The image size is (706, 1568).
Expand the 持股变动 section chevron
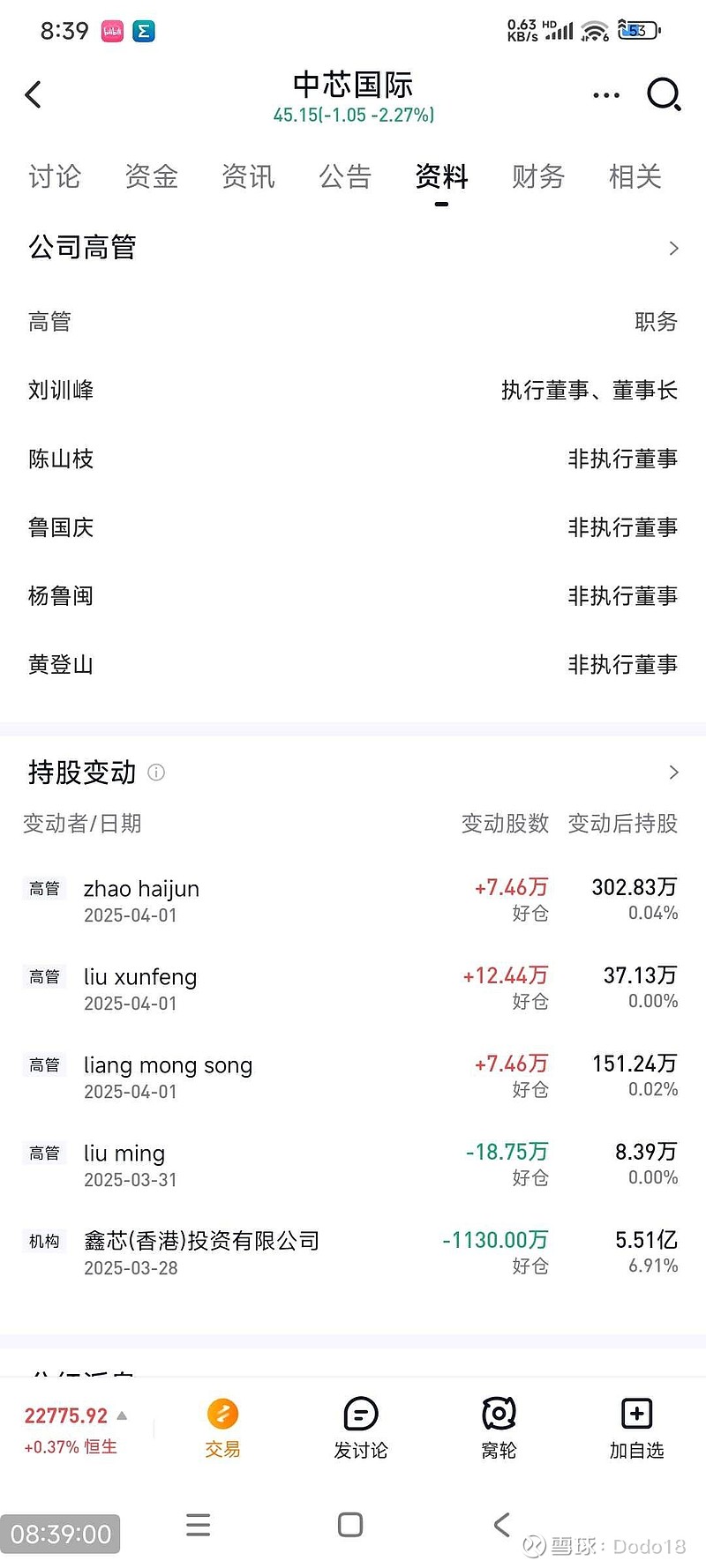[x=673, y=773]
